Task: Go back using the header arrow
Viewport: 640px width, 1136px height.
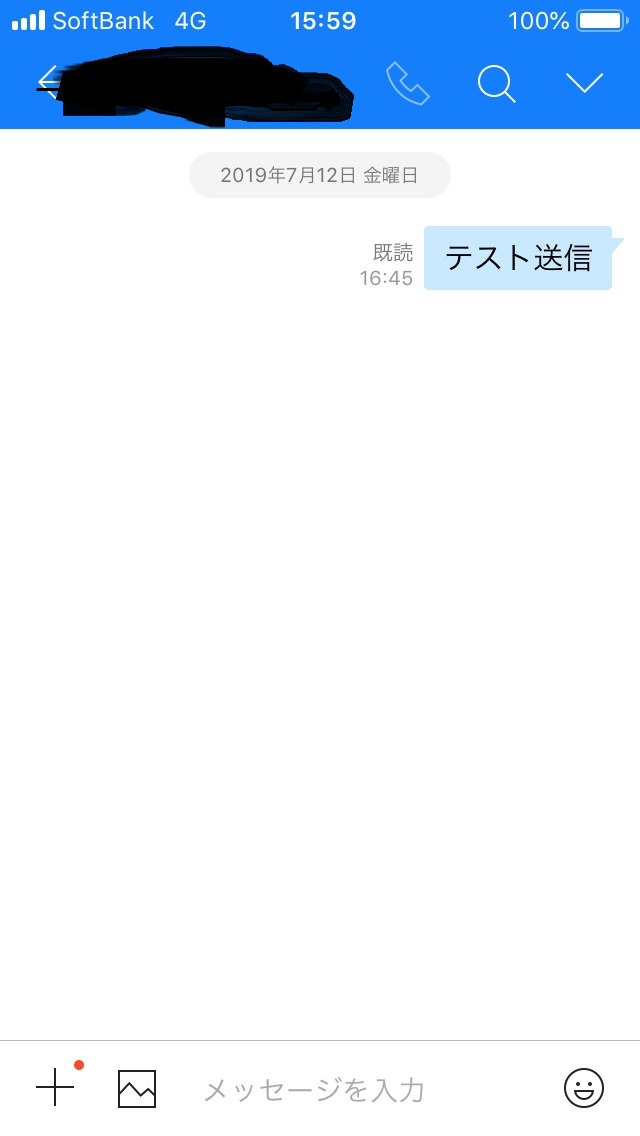Action: (48, 83)
